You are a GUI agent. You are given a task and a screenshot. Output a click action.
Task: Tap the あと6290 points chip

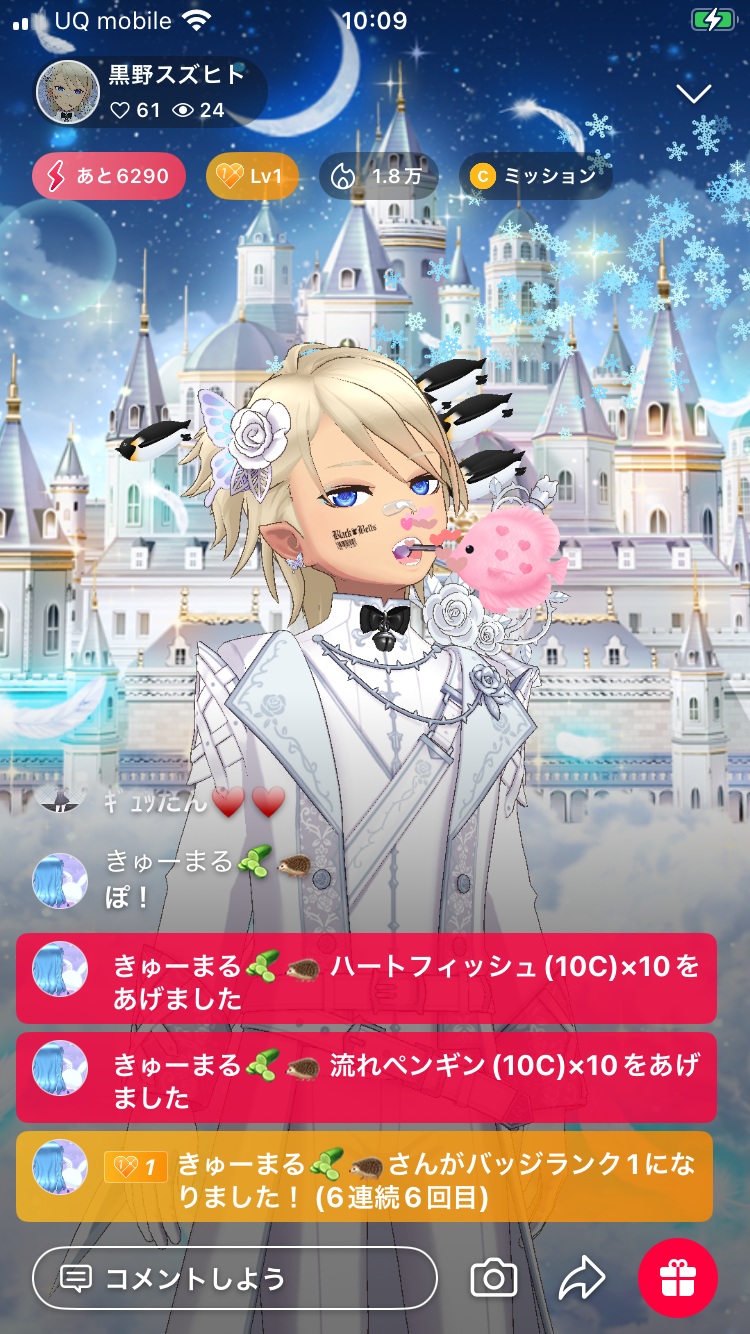click(x=109, y=177)
